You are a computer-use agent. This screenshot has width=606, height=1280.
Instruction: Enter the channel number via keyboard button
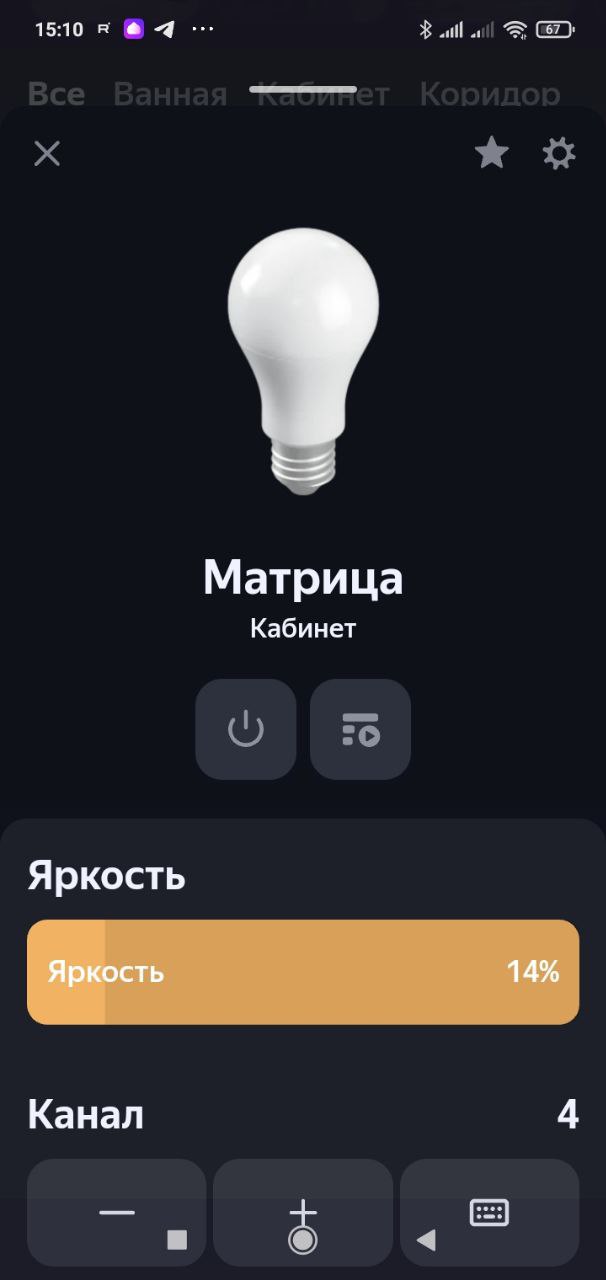pyautogui.click(x=489, y=1213)
